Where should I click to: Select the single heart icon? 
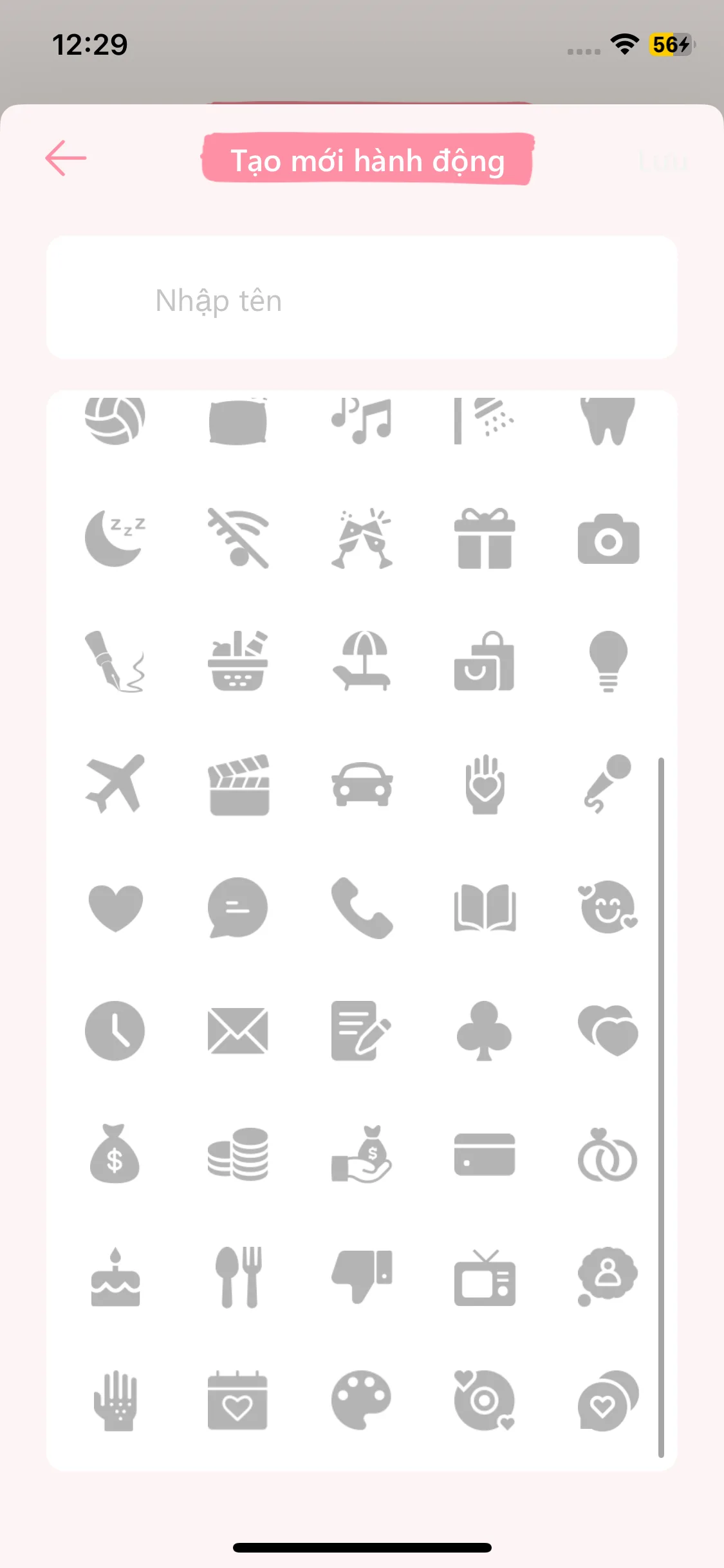click(x=115, y=908)
